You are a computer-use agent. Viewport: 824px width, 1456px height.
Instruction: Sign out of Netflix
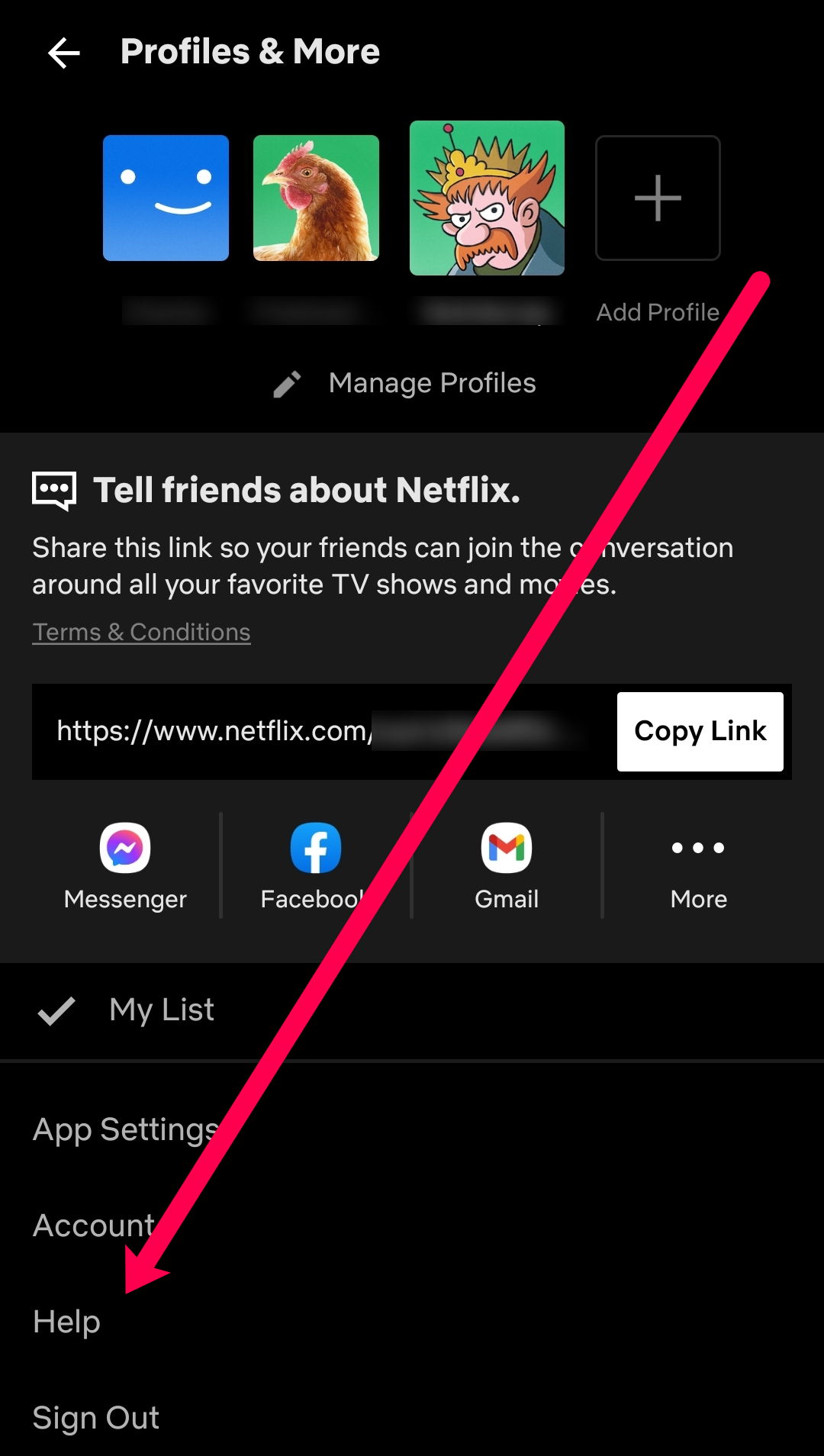coord(96,1418)
